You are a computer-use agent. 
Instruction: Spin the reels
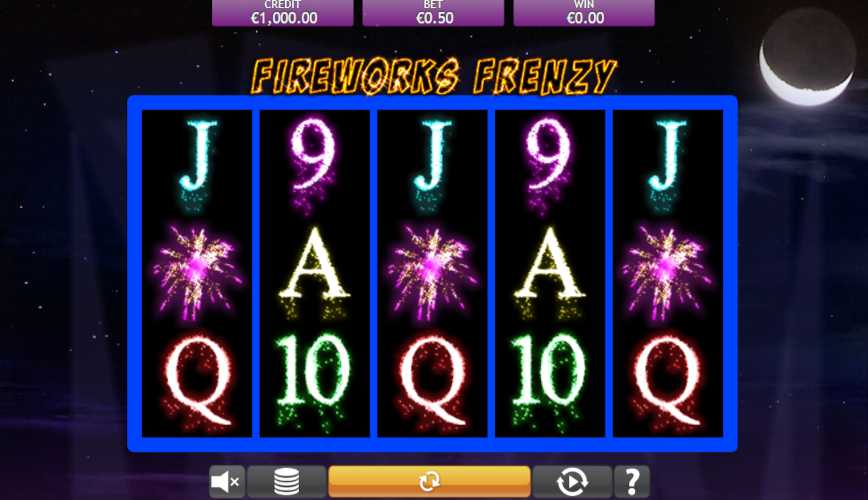point(429,482)
